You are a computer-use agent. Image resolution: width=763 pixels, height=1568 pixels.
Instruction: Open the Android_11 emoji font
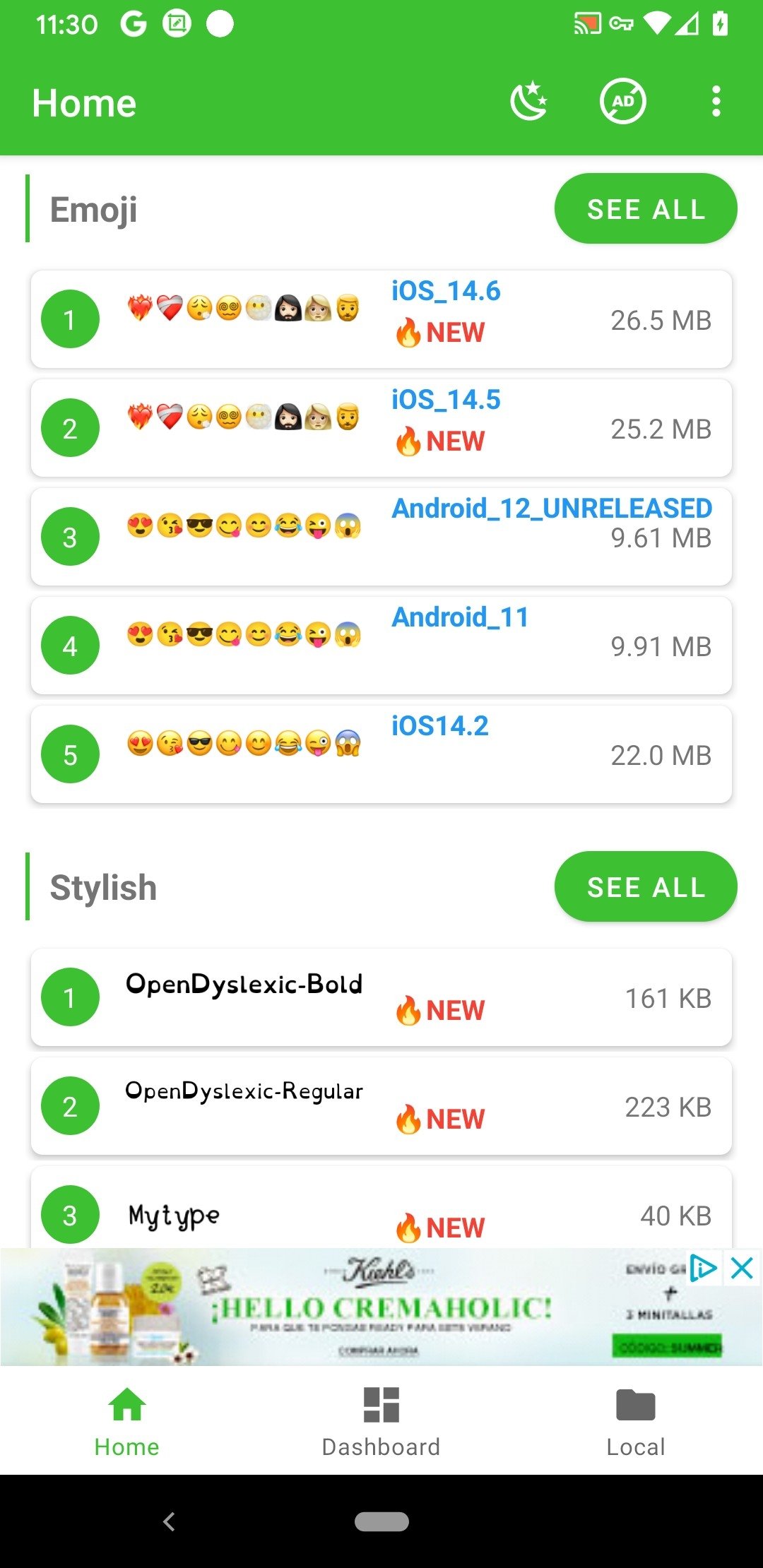tap(381, 646)
